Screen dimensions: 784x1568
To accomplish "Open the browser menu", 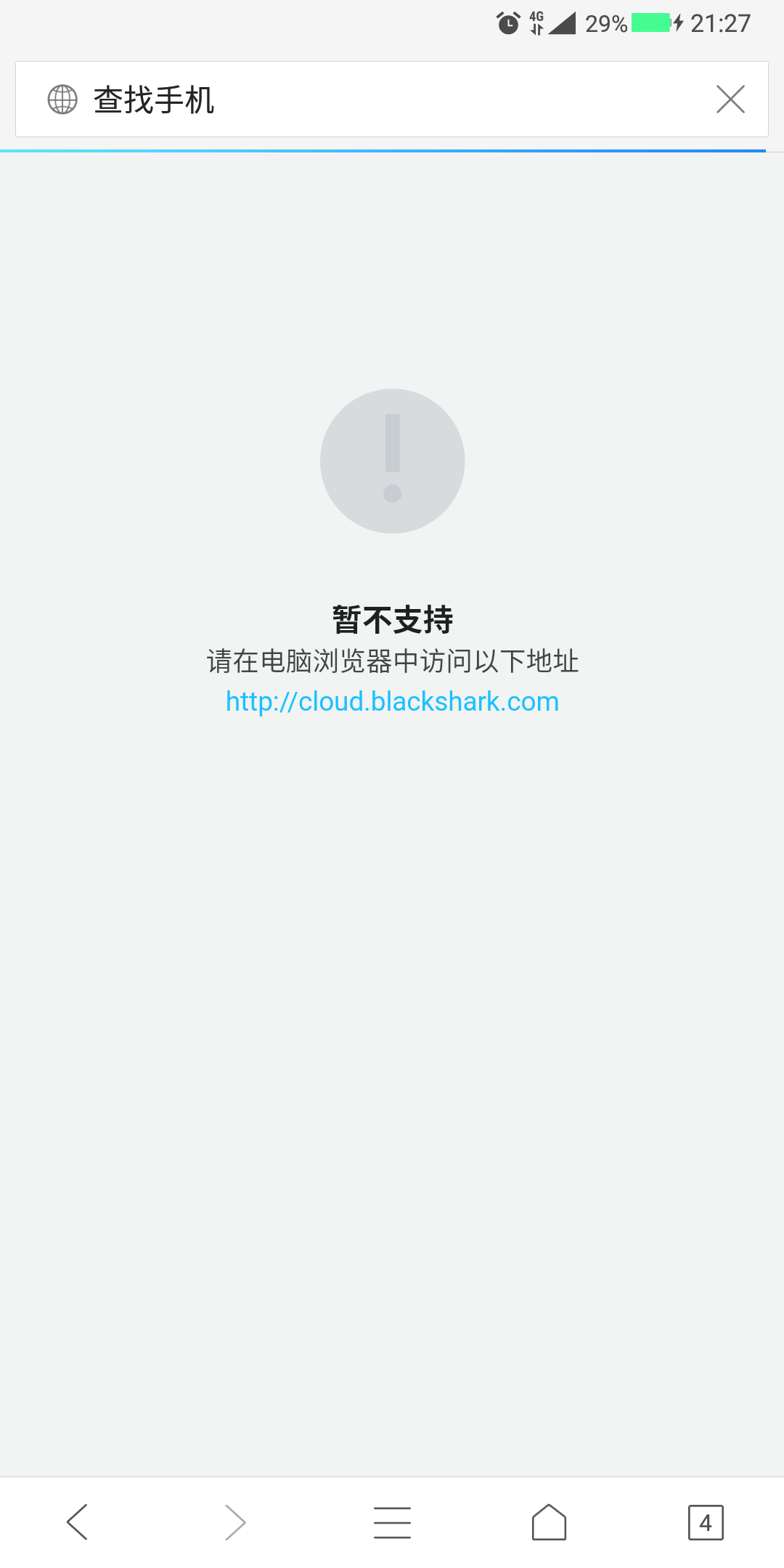I will pos(392,1522).
